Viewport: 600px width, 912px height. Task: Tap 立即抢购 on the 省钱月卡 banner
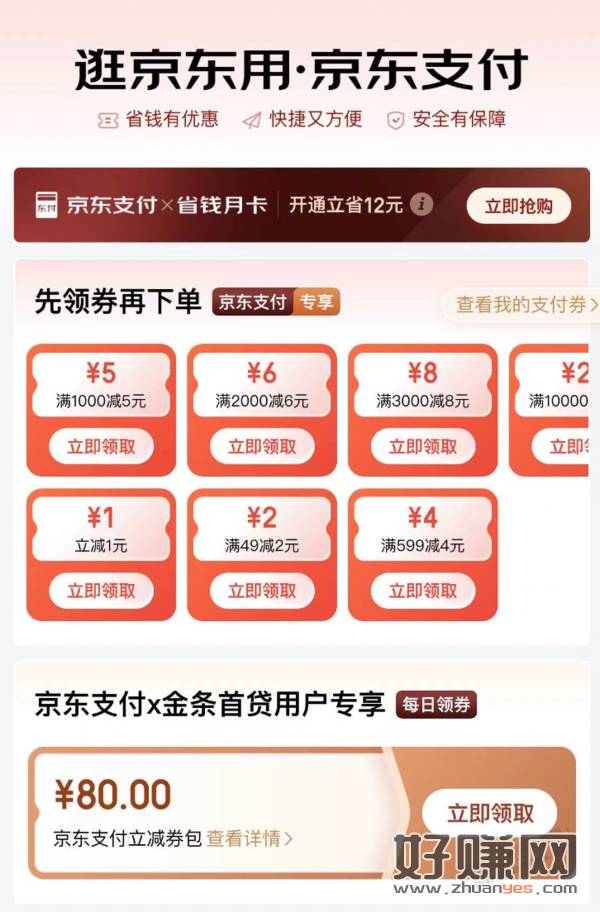pos(518,206)
